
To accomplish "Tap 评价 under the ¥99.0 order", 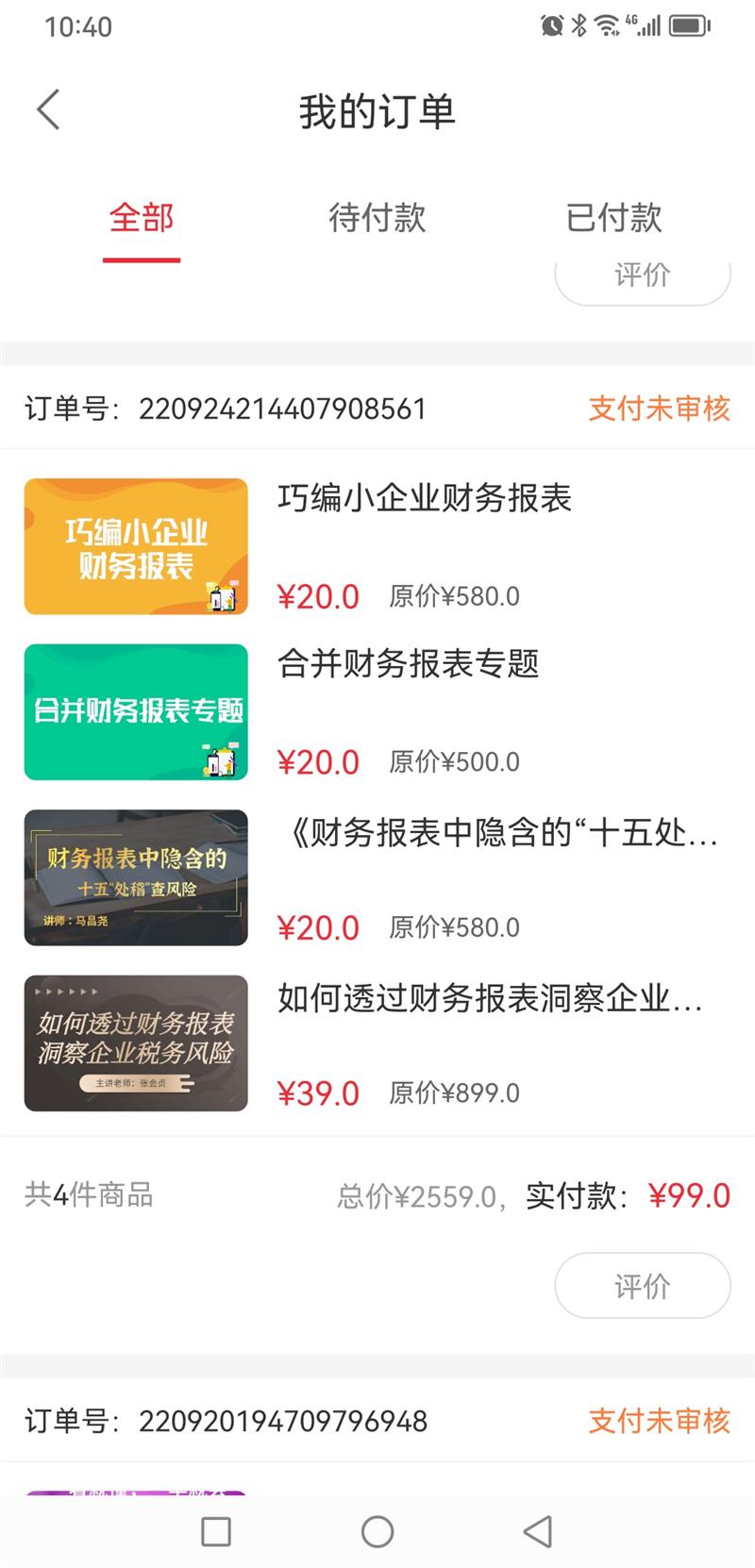I will click(x=642, y=1285).
